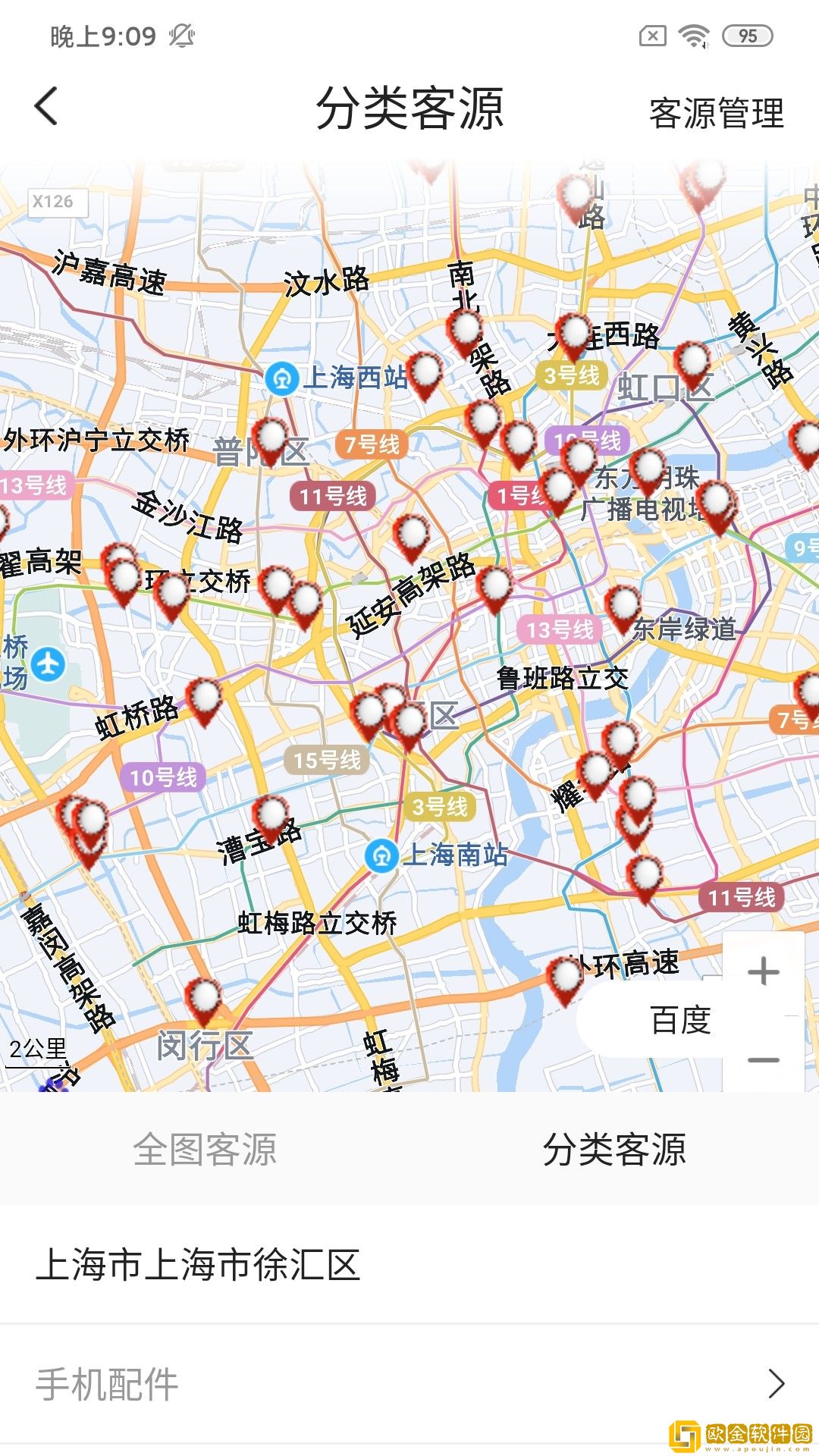
Task: Go back using the top-left arrow
Action: 47,106
